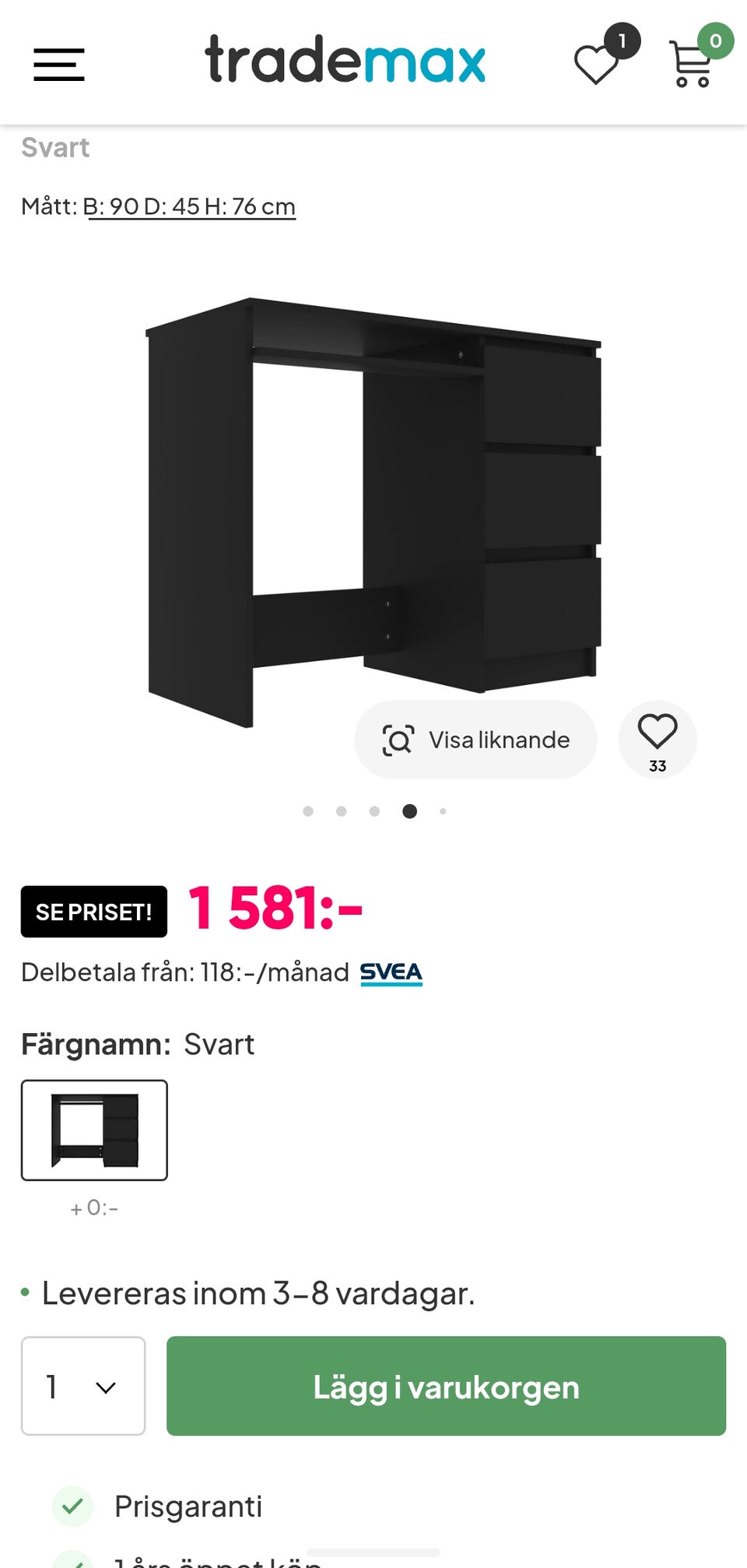Click the Svart breadcrumb label
Screen dimensions: 747x1568
54,147
